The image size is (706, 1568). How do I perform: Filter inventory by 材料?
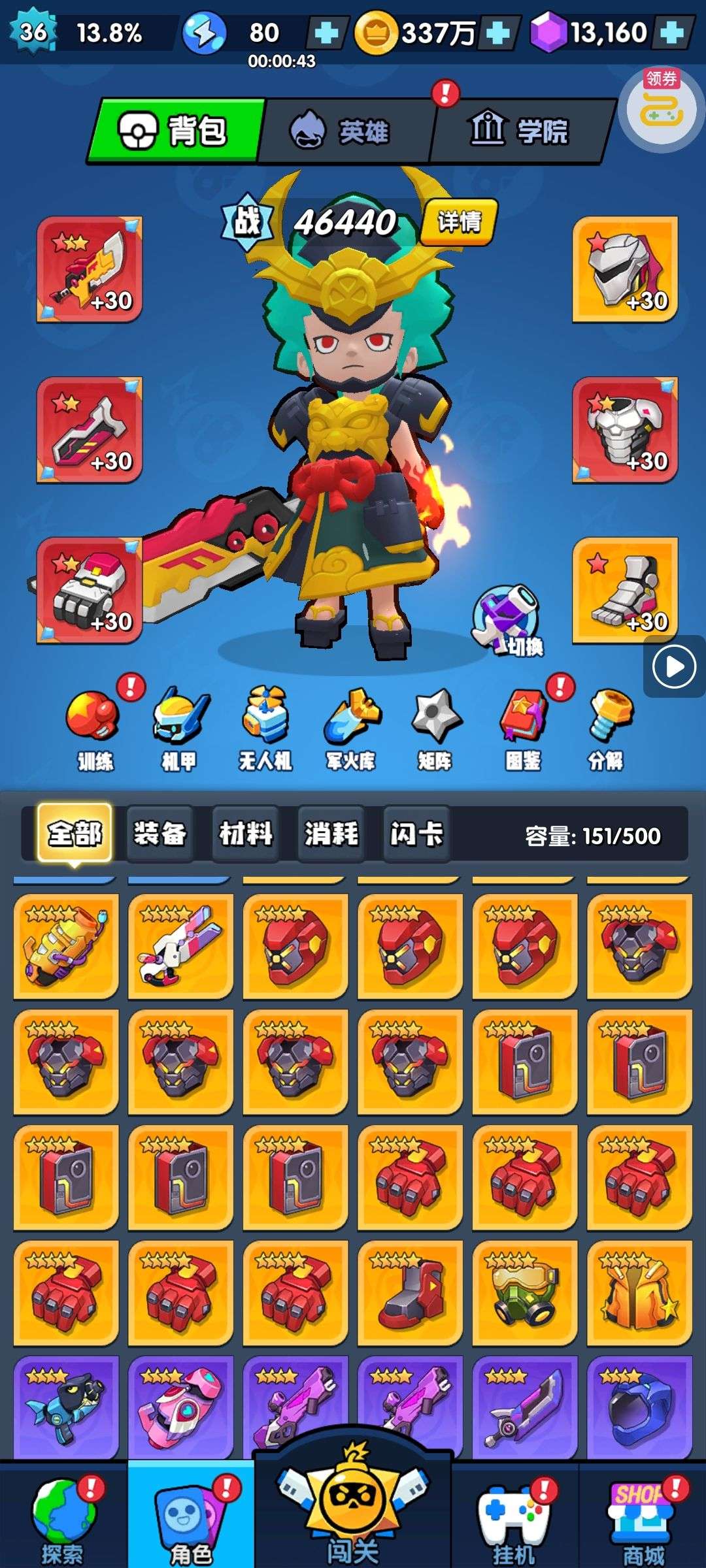tap(246, 834)
